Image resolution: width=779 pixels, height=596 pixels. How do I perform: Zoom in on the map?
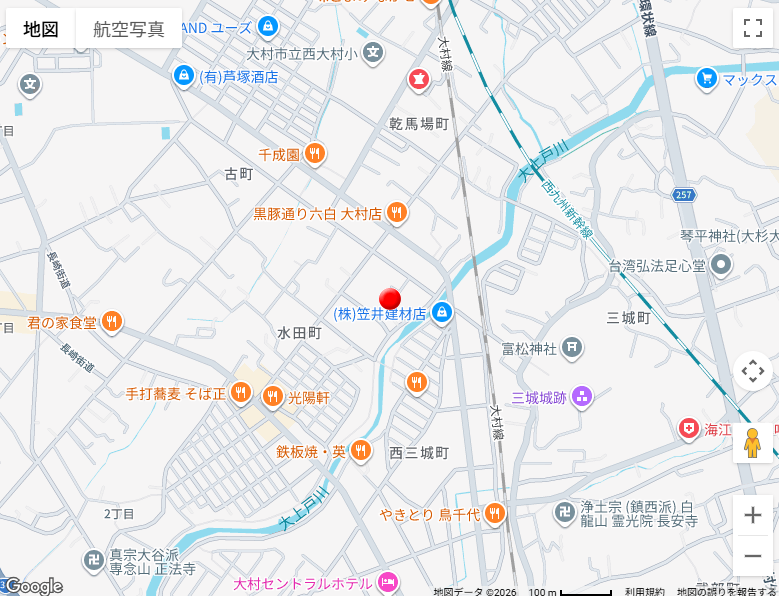click(x=752, y=516)
